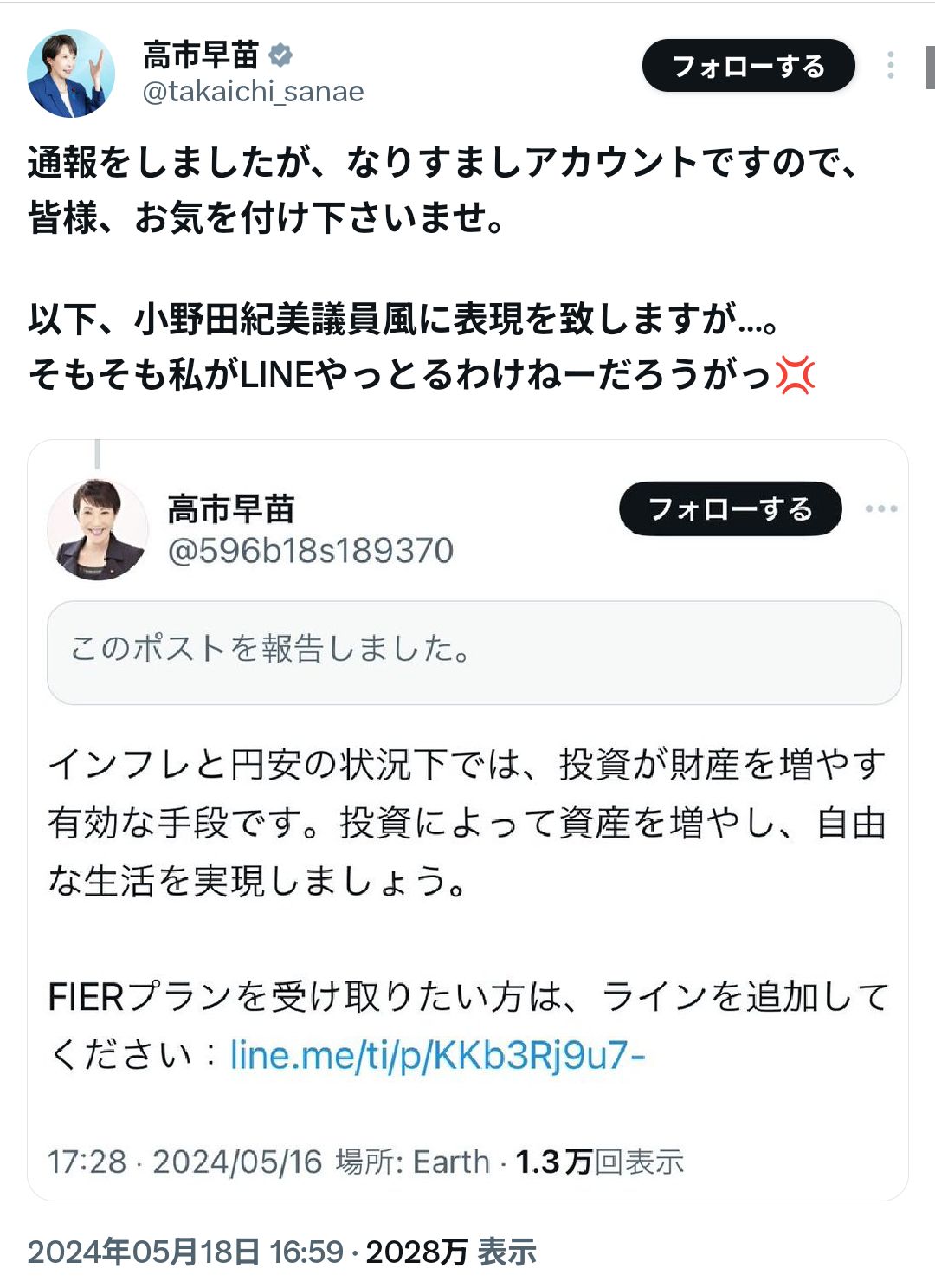Open the post overflow menu
Viewport: 935px width, 1288px height.
890,66
